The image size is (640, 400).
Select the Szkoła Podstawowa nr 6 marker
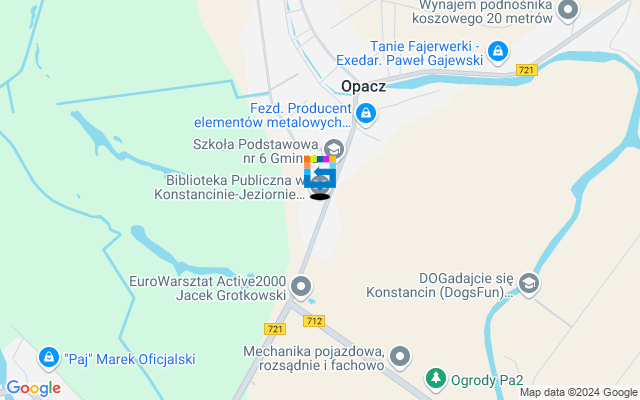tap(334, 150)
